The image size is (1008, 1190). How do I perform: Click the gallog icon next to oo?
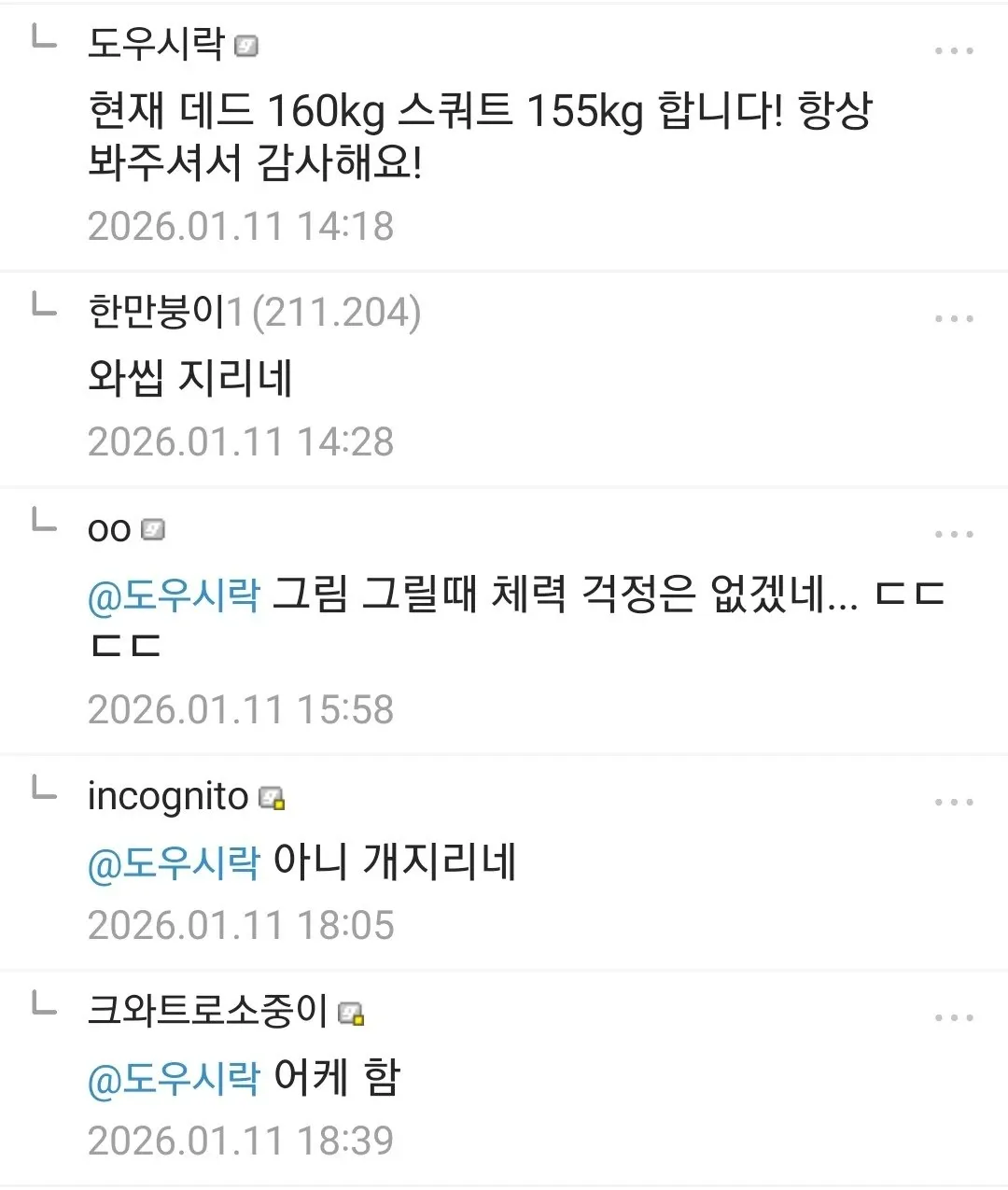(154, 529)
